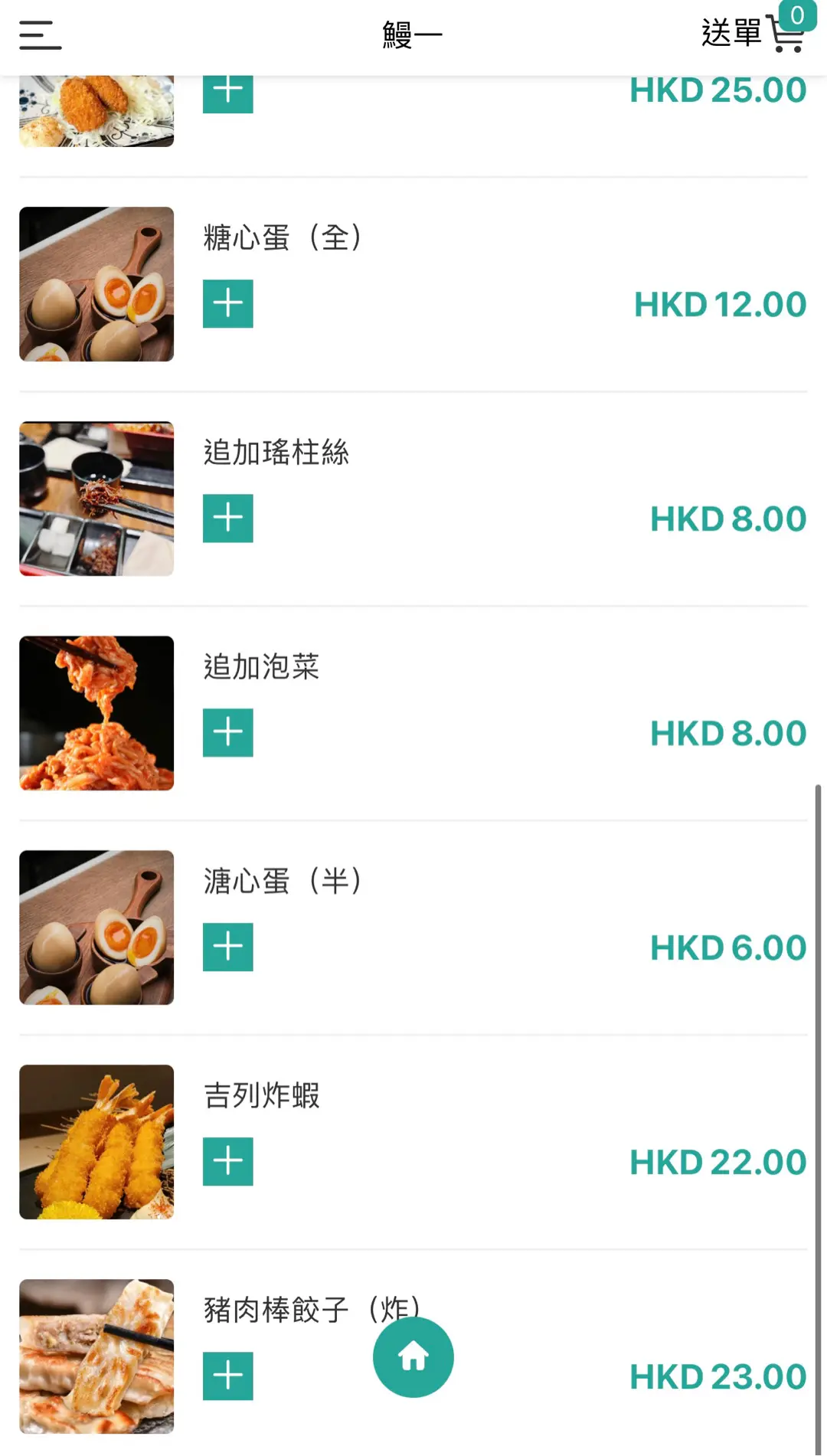View the 糖心蛋（全）photo

pos(96,284)
